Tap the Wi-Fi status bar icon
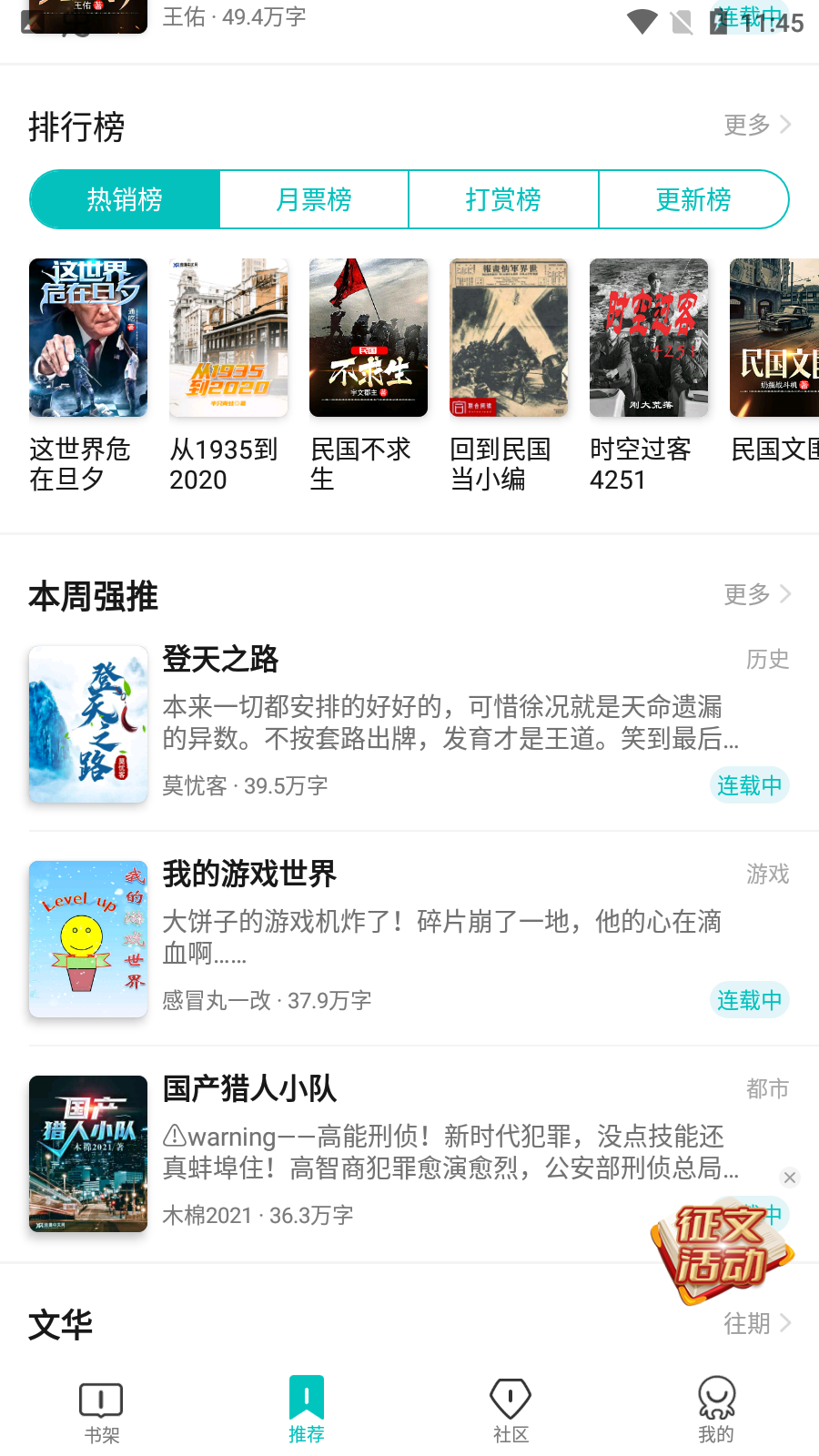 coord(642,22)
